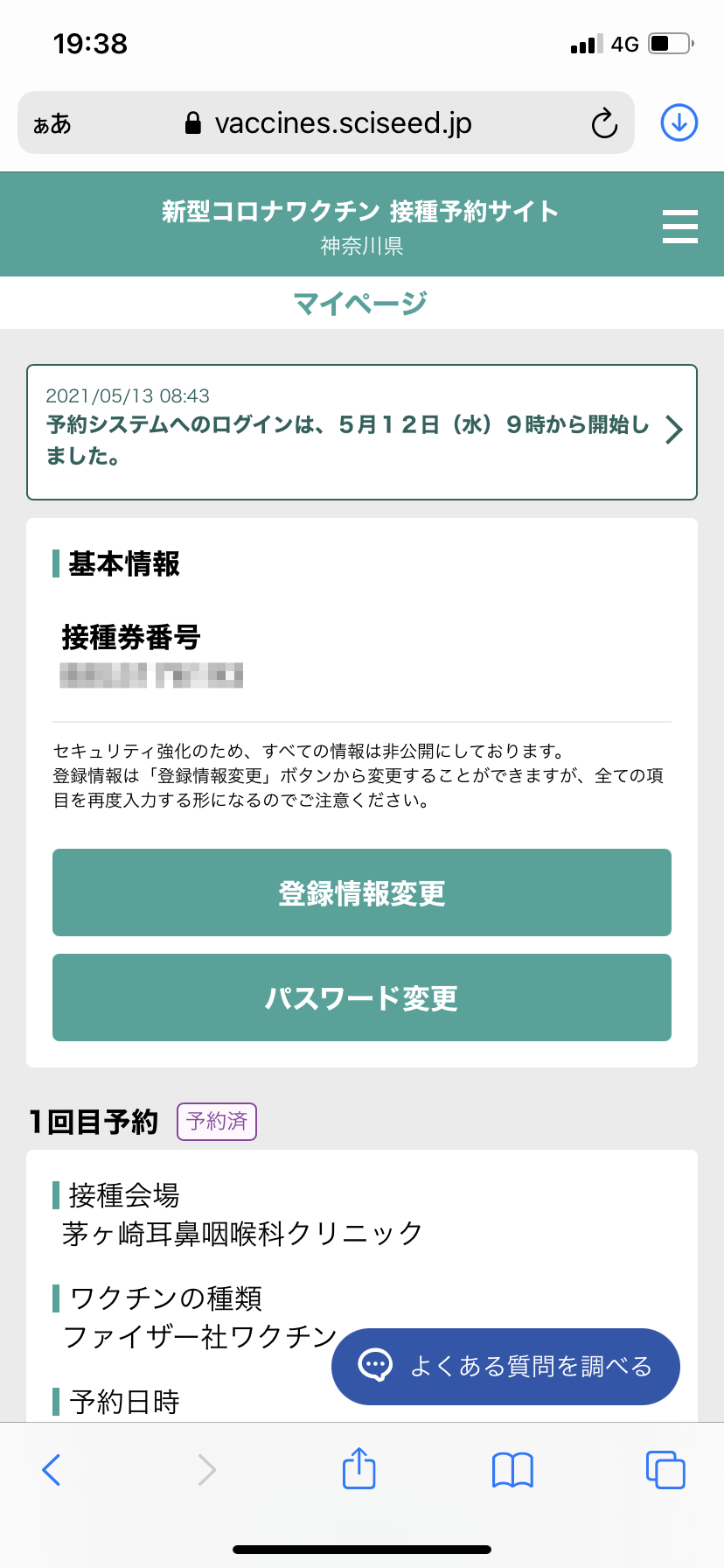Open the よくある質問を調べる chat button
This screenshot has width=724, height=1568.
coord(505,1366)
